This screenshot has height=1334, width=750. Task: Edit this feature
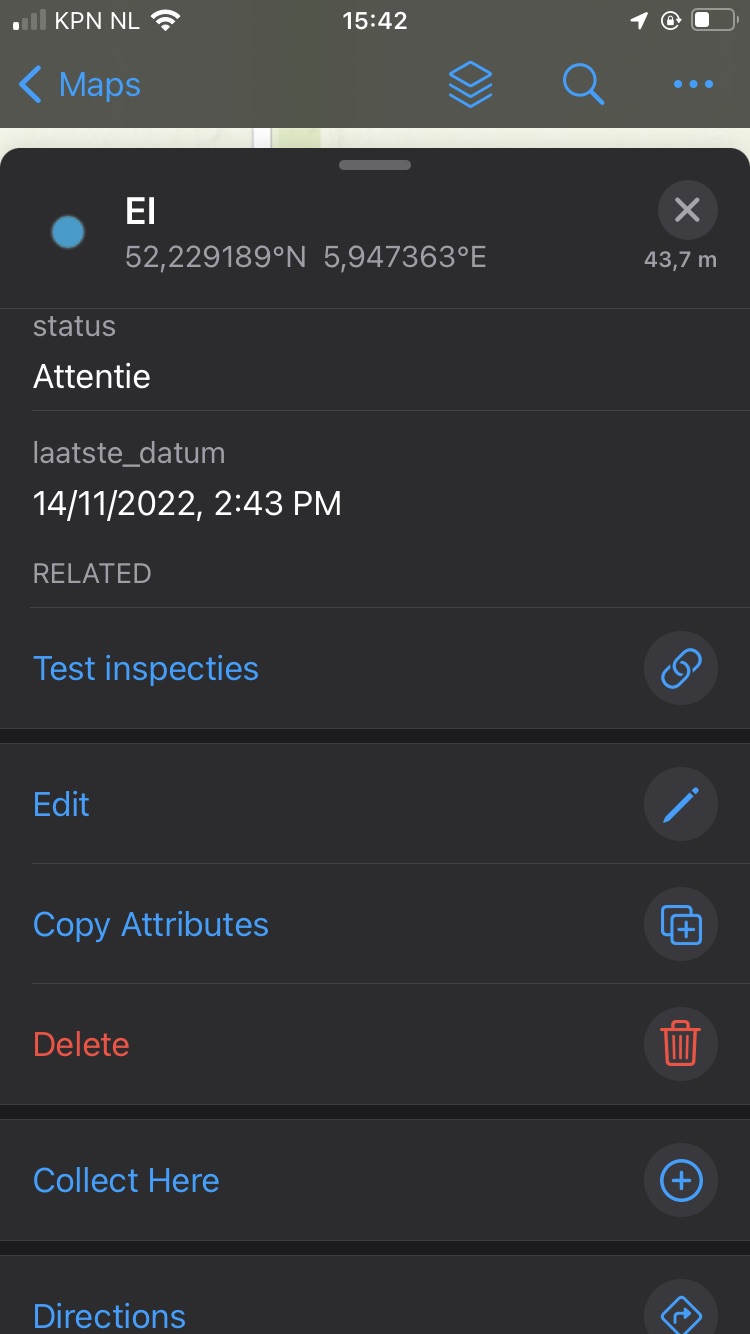pos(62,805)
